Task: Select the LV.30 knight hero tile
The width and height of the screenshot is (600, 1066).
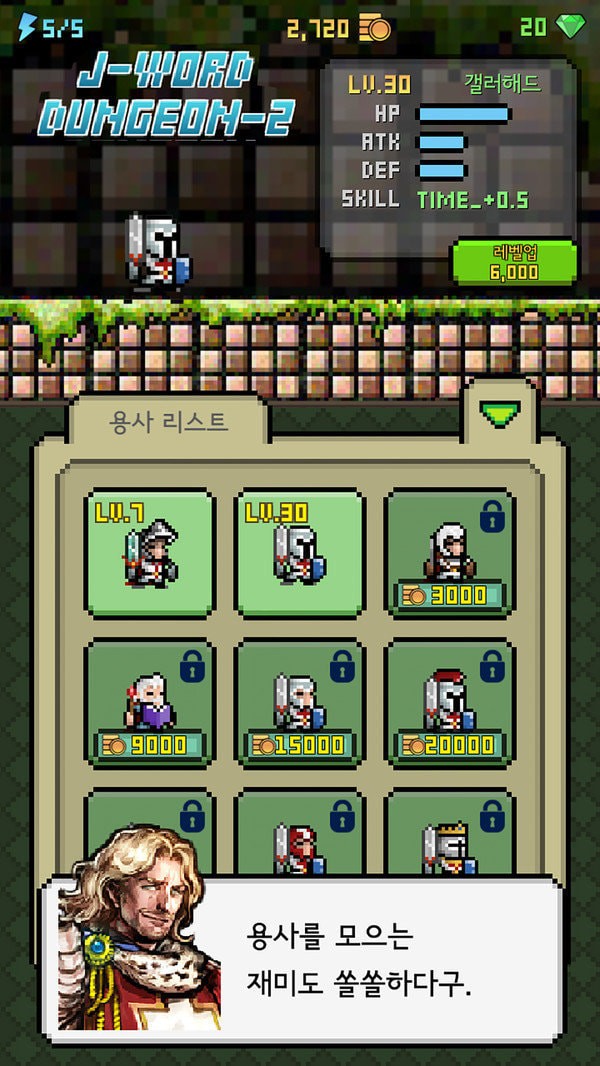Action: (299, 553)
